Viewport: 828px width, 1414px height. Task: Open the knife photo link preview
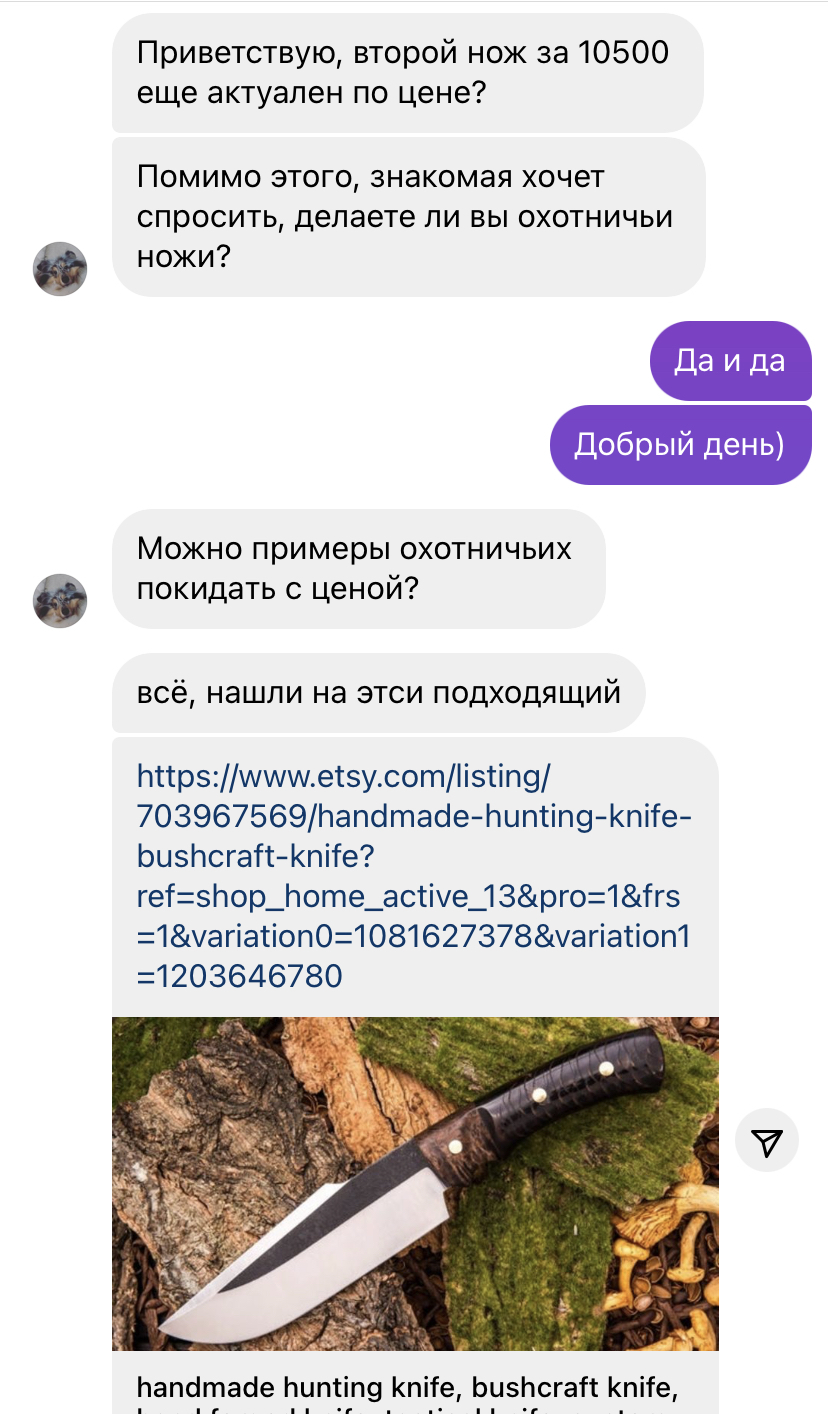415,1183
